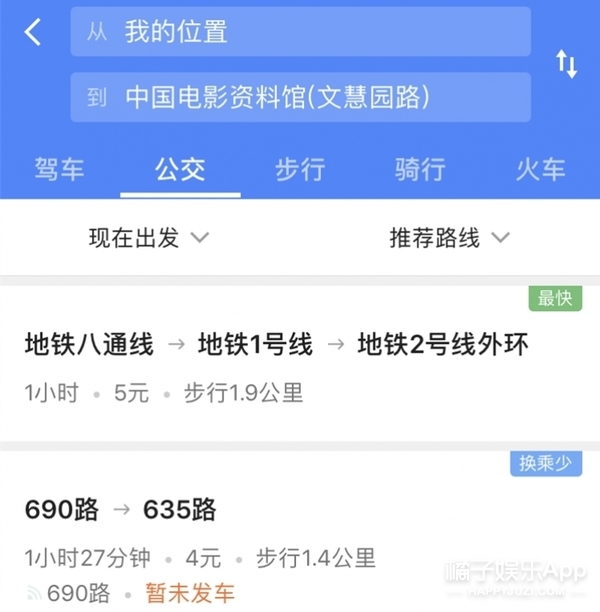
Task: Edit the starting point 我的位置
Action: click(300, 32)
